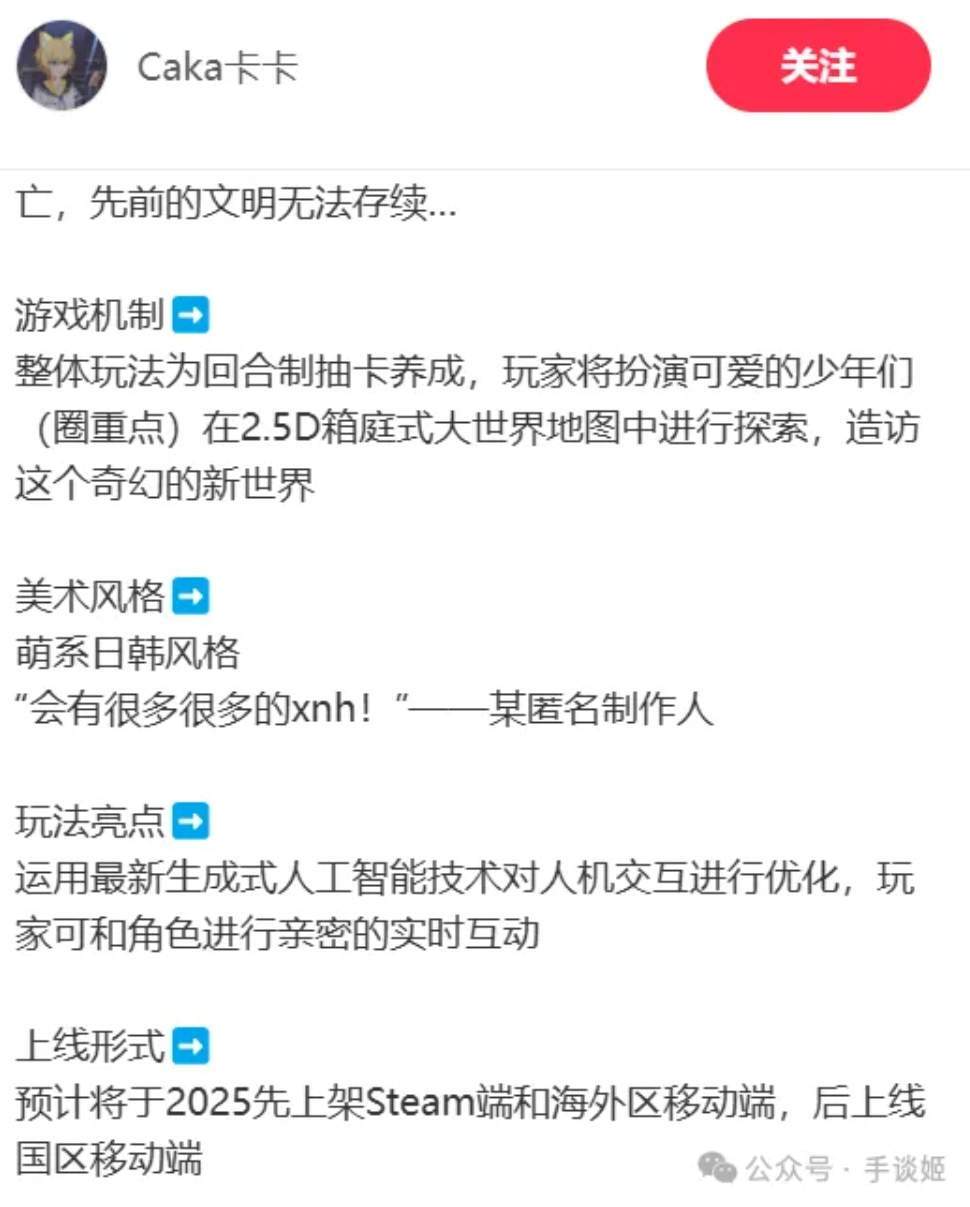Tap the Caka卡卡 username

coord(217,68)
